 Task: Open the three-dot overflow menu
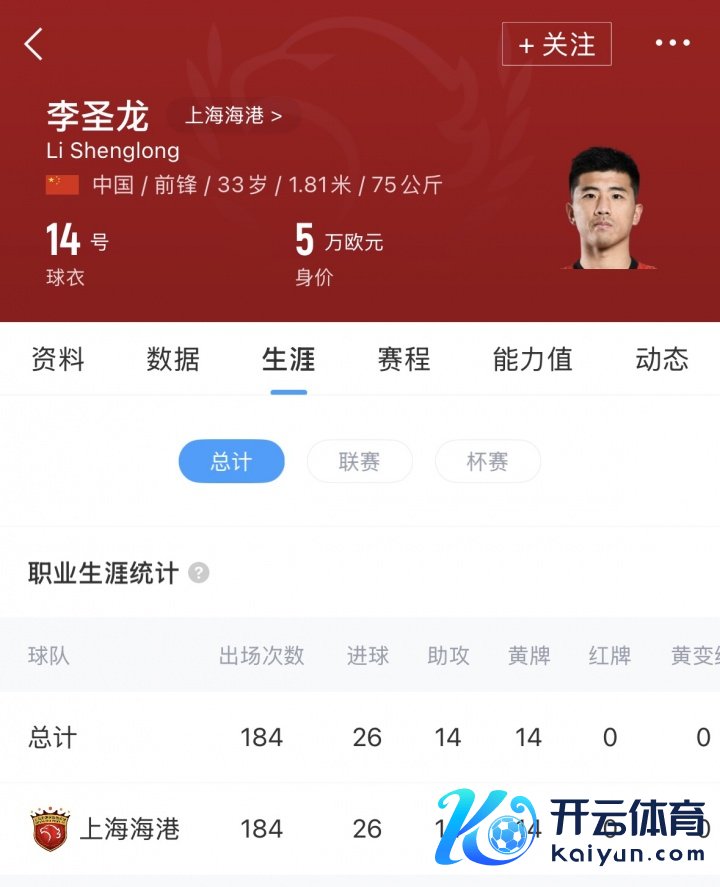pos(672,43)
